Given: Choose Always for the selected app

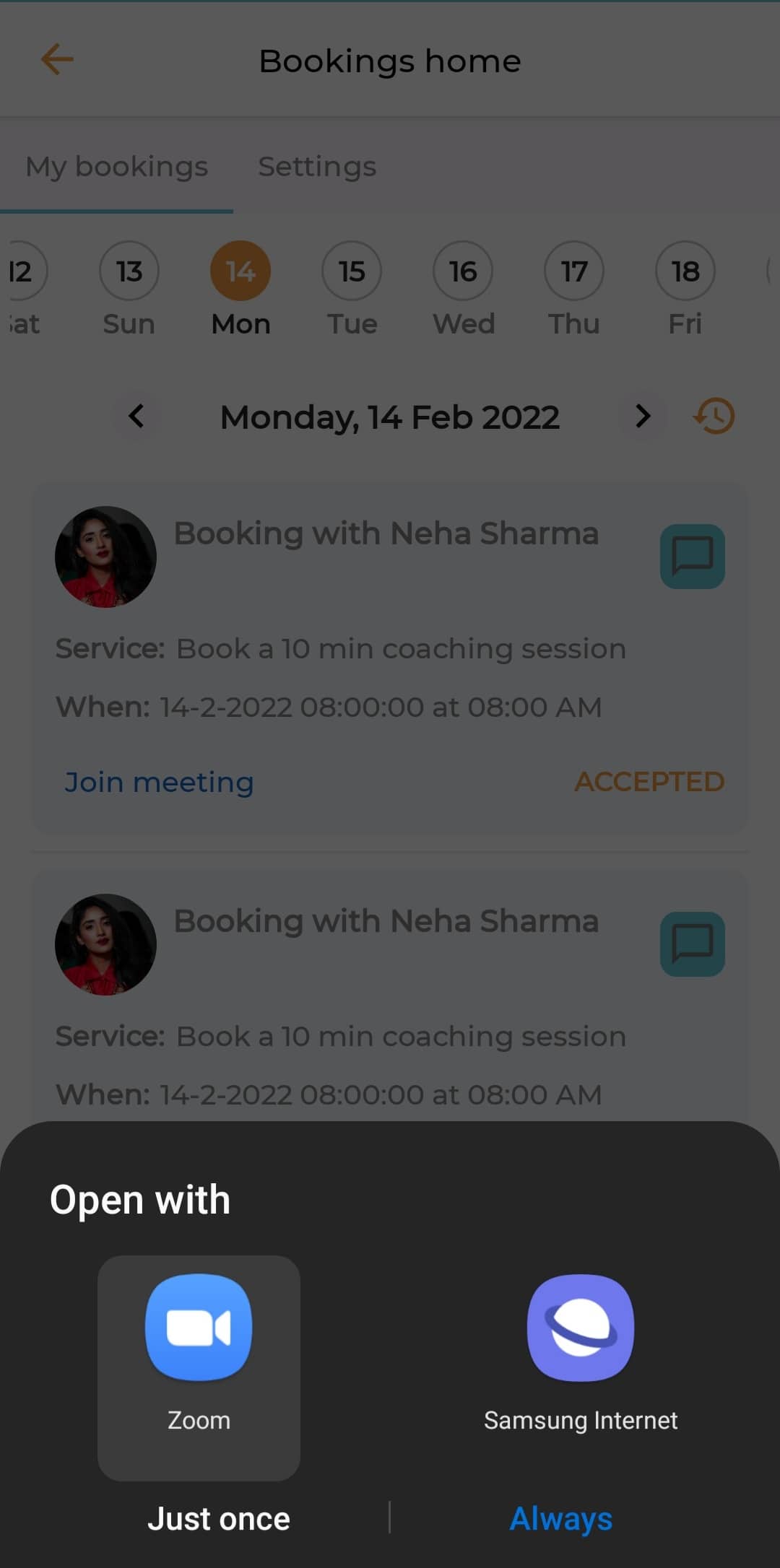Looking at the screenshot, I should point(561,1519).
